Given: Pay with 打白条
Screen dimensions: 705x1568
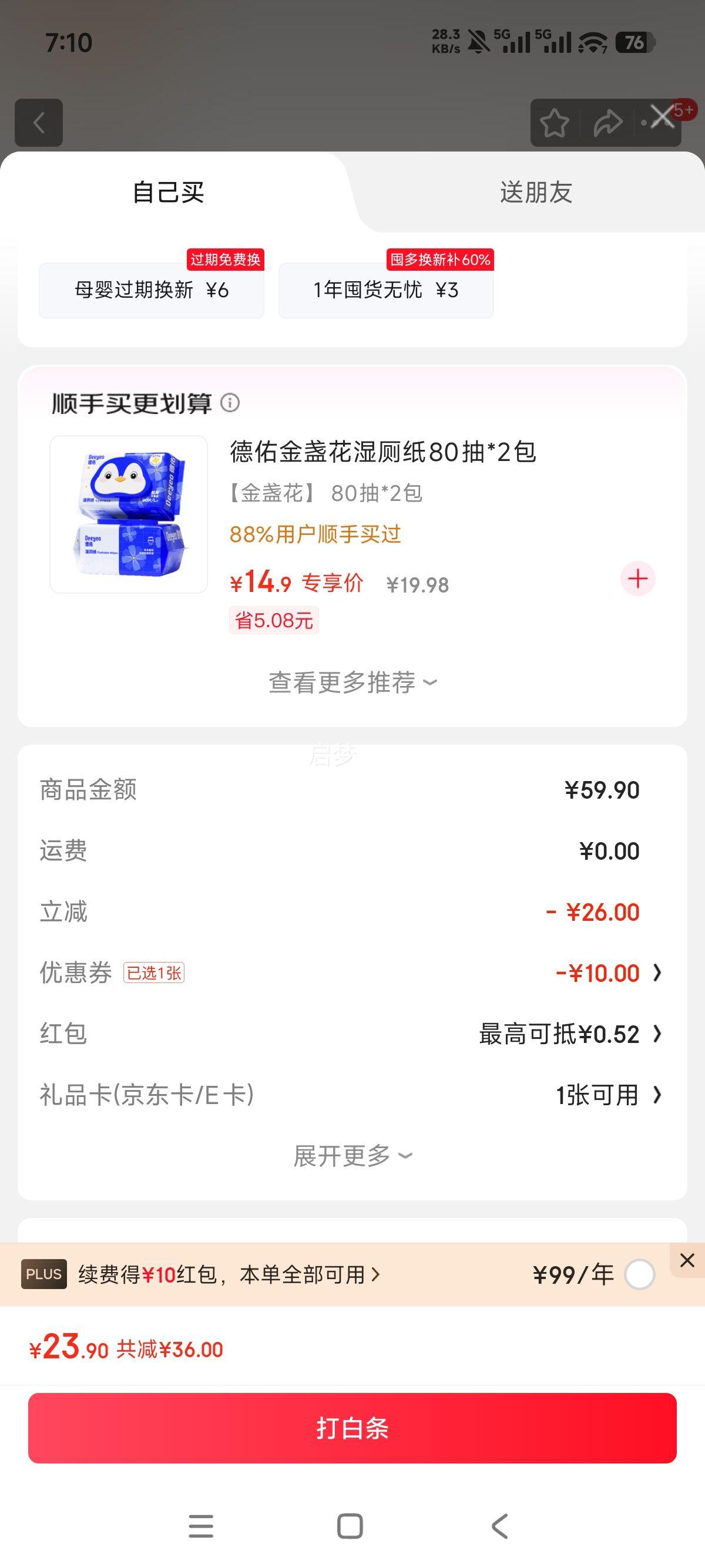Looking at the screenshot, I should [352, 1428].
